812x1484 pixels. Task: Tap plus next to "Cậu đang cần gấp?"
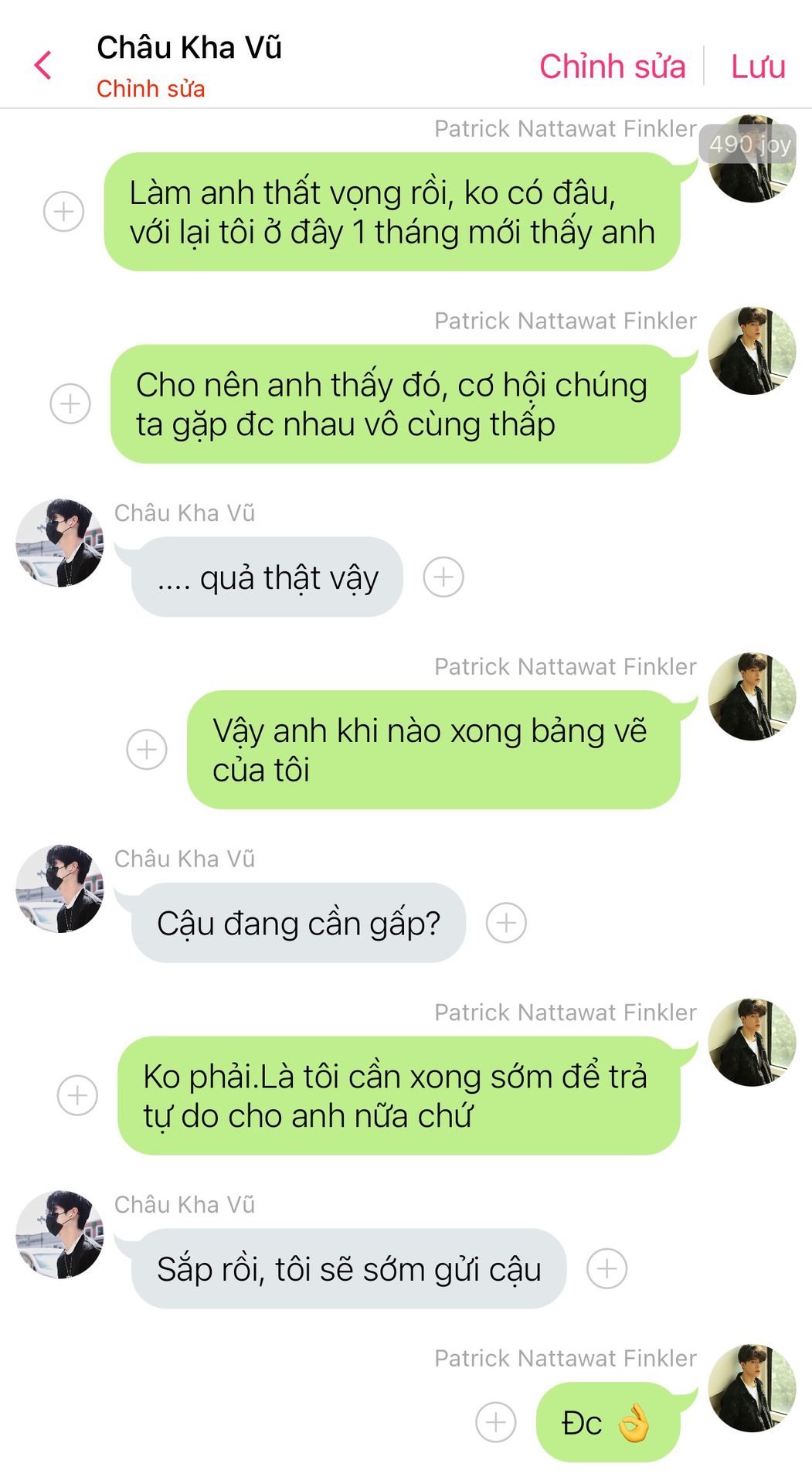click(506, 923)
